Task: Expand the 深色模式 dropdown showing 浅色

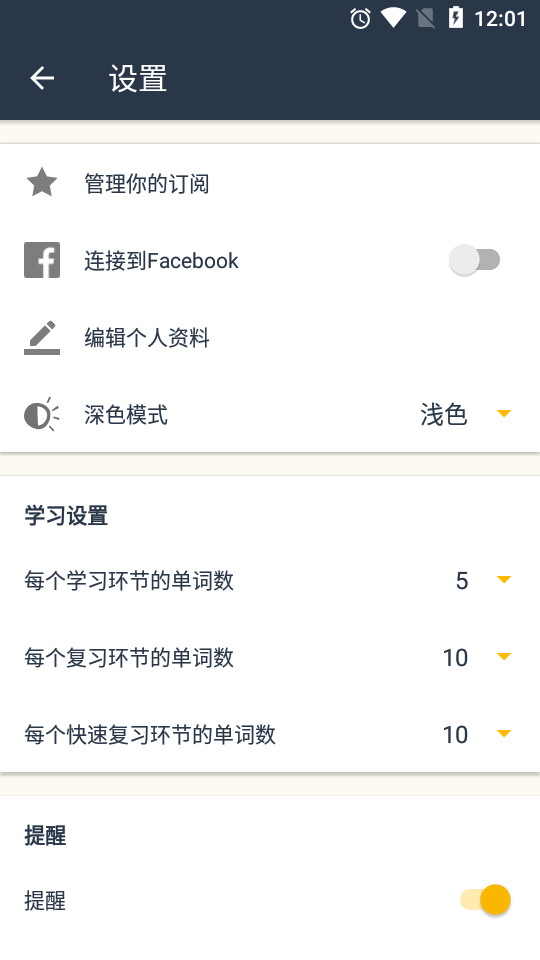Action: click(x=465, y=414)
